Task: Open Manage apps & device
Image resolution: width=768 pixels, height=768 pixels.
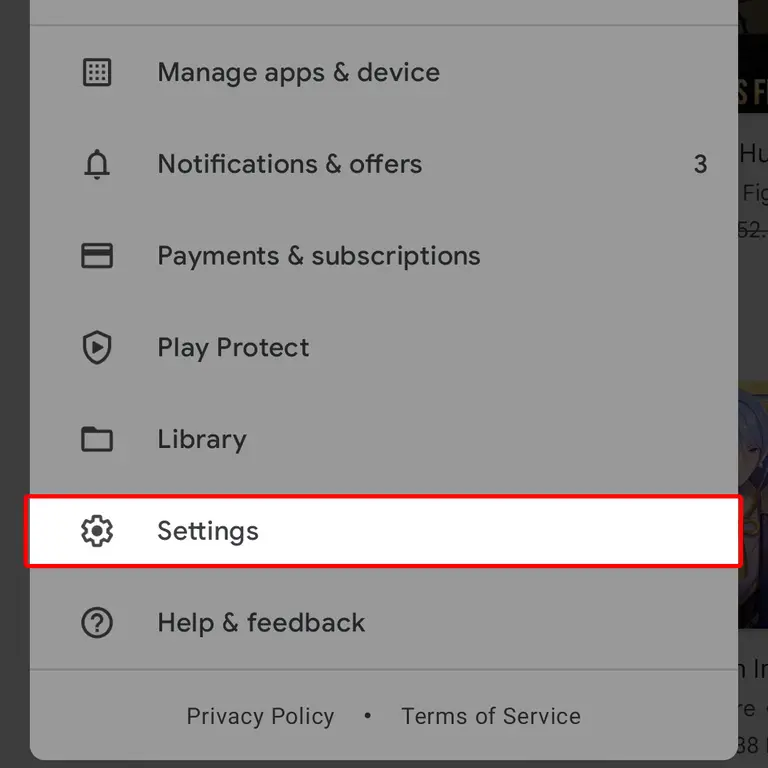Action: point(298,73)
